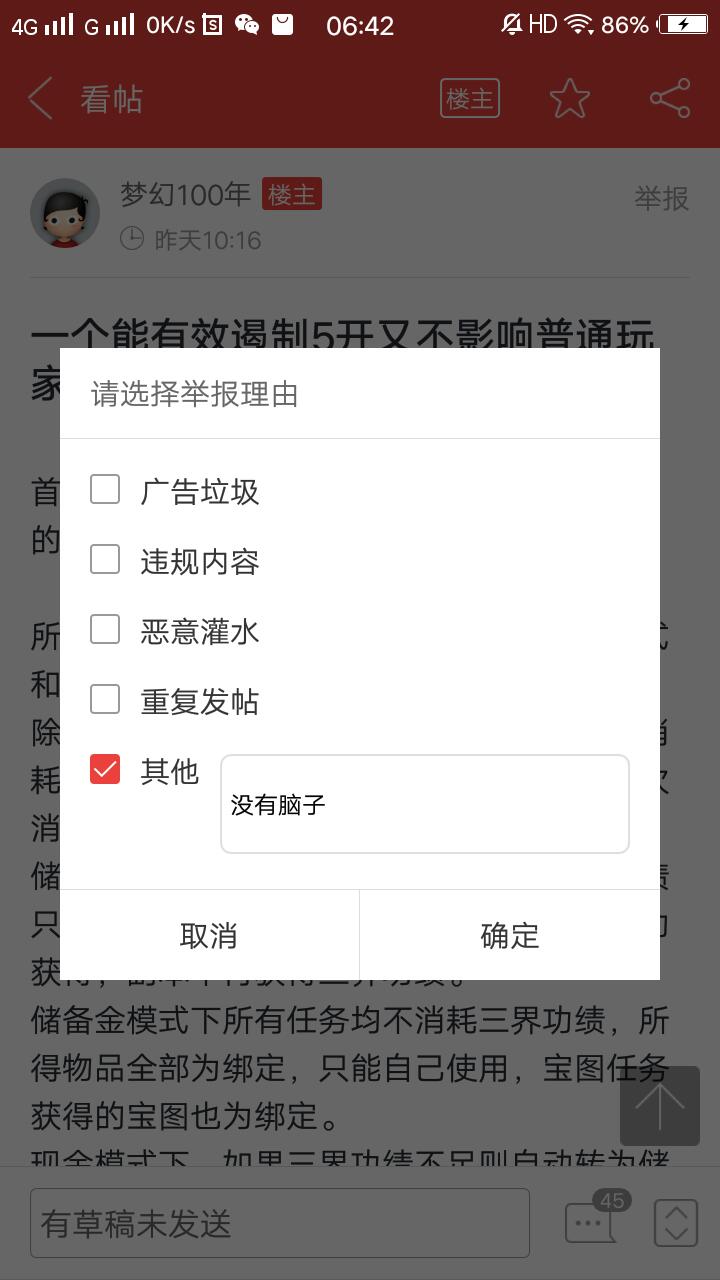Cancel the report with 取消
This screenshot has height=1280, width=720.
pyautogui.click(x=209, y=935)
